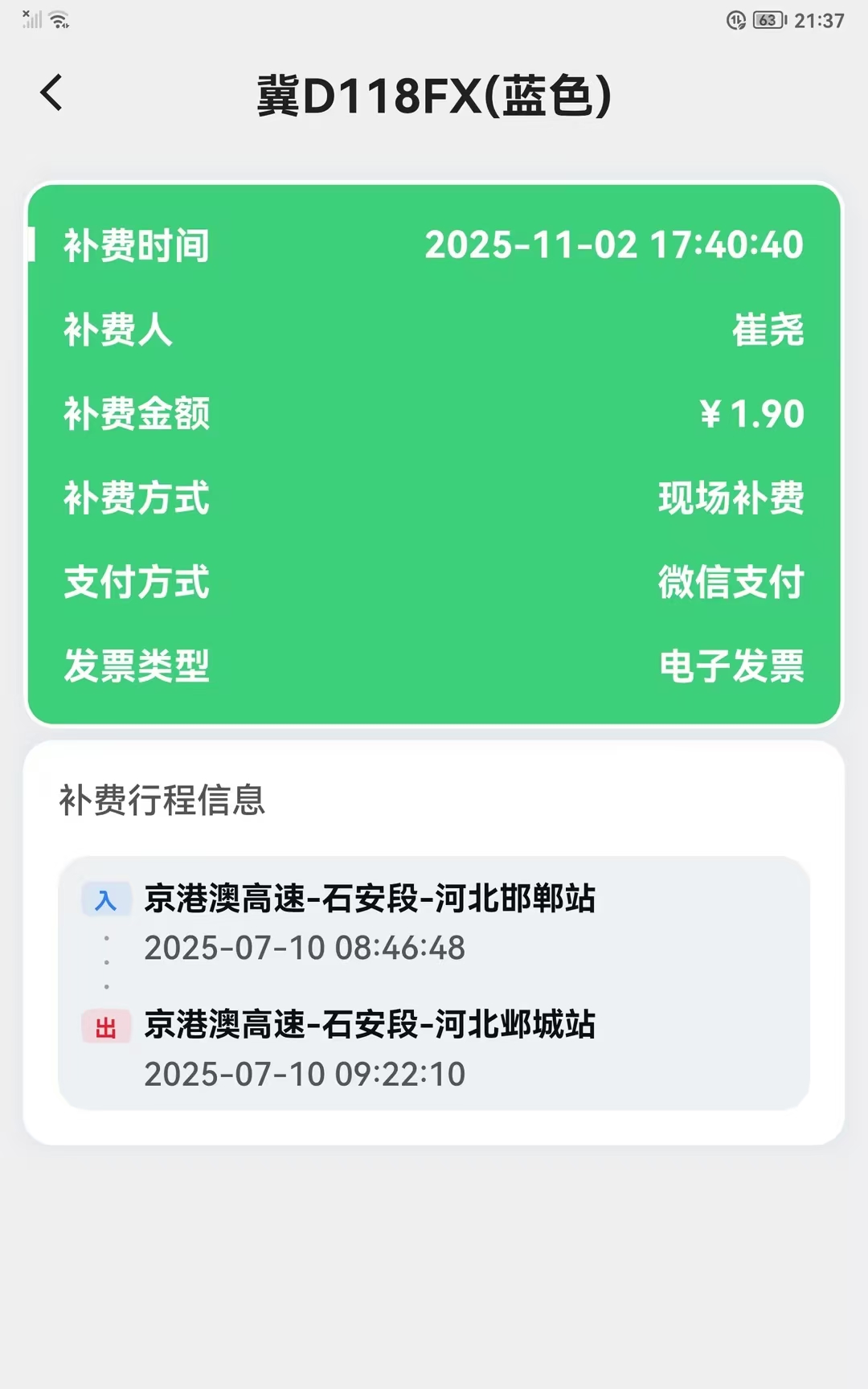This screenshot has width=868, height=1389.
Task: Tap the blue 入 entry station icon
Action: point(104,899)
